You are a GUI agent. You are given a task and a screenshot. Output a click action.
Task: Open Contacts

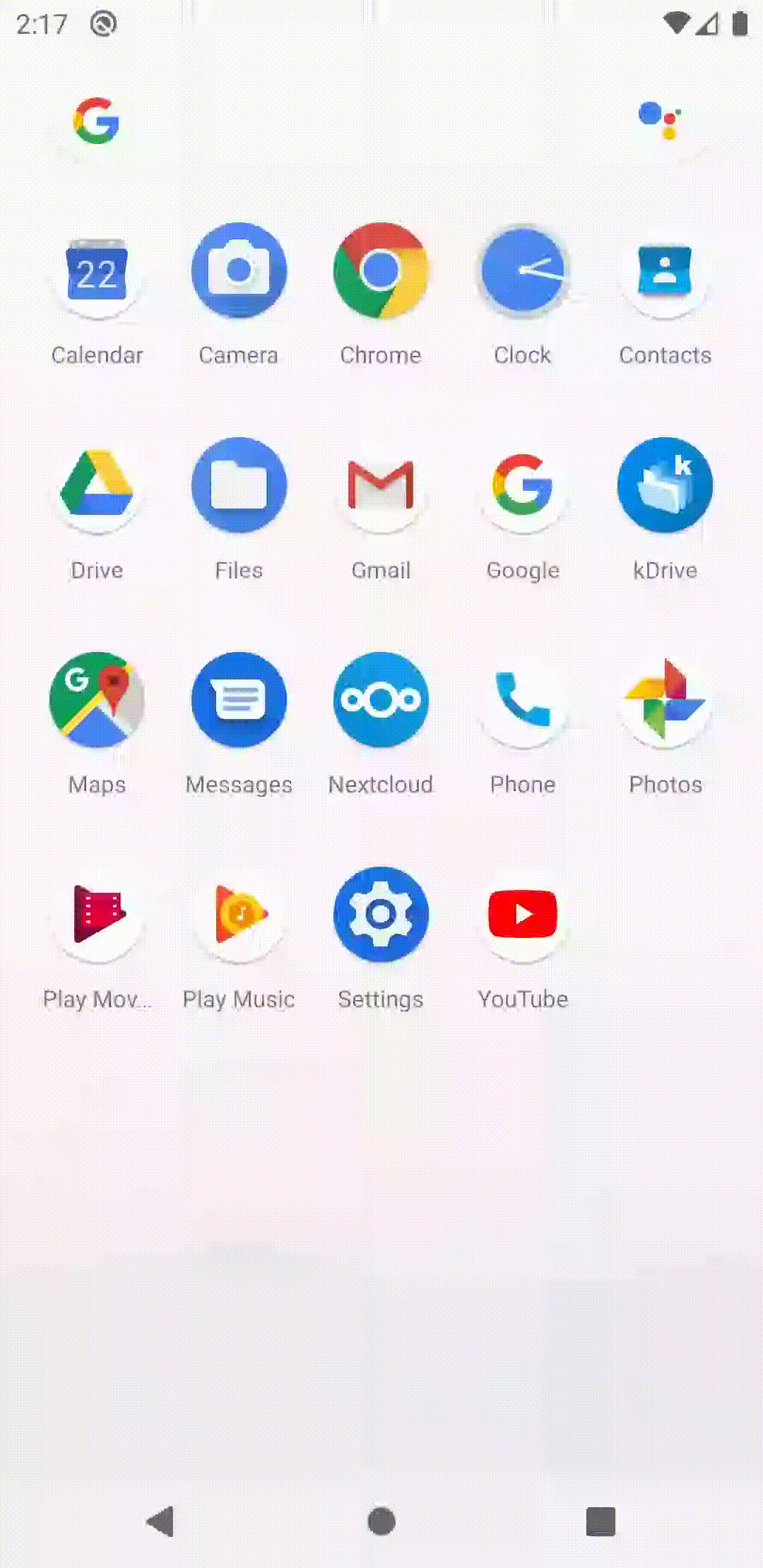coord(665,273)
